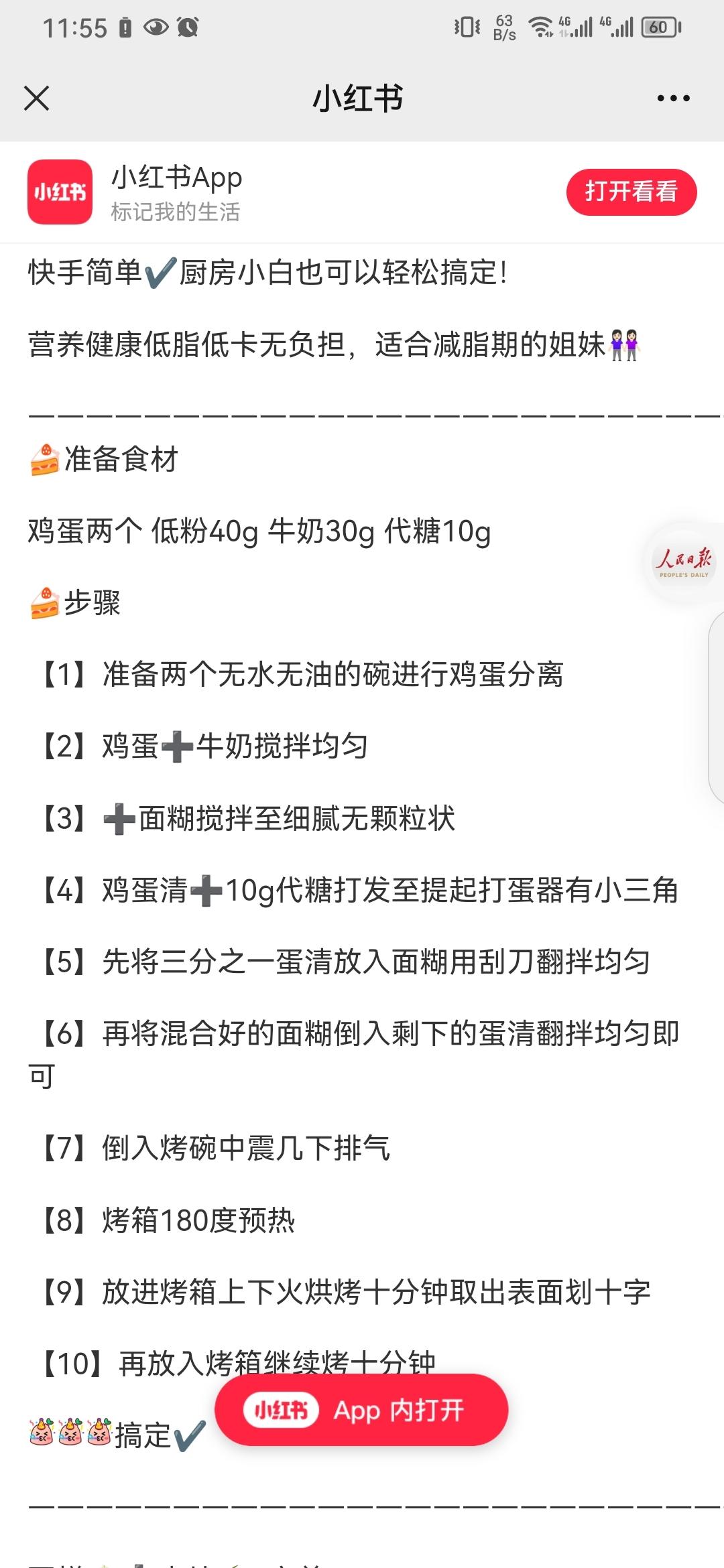Tap the 打开看看 button

pos(631,192)
